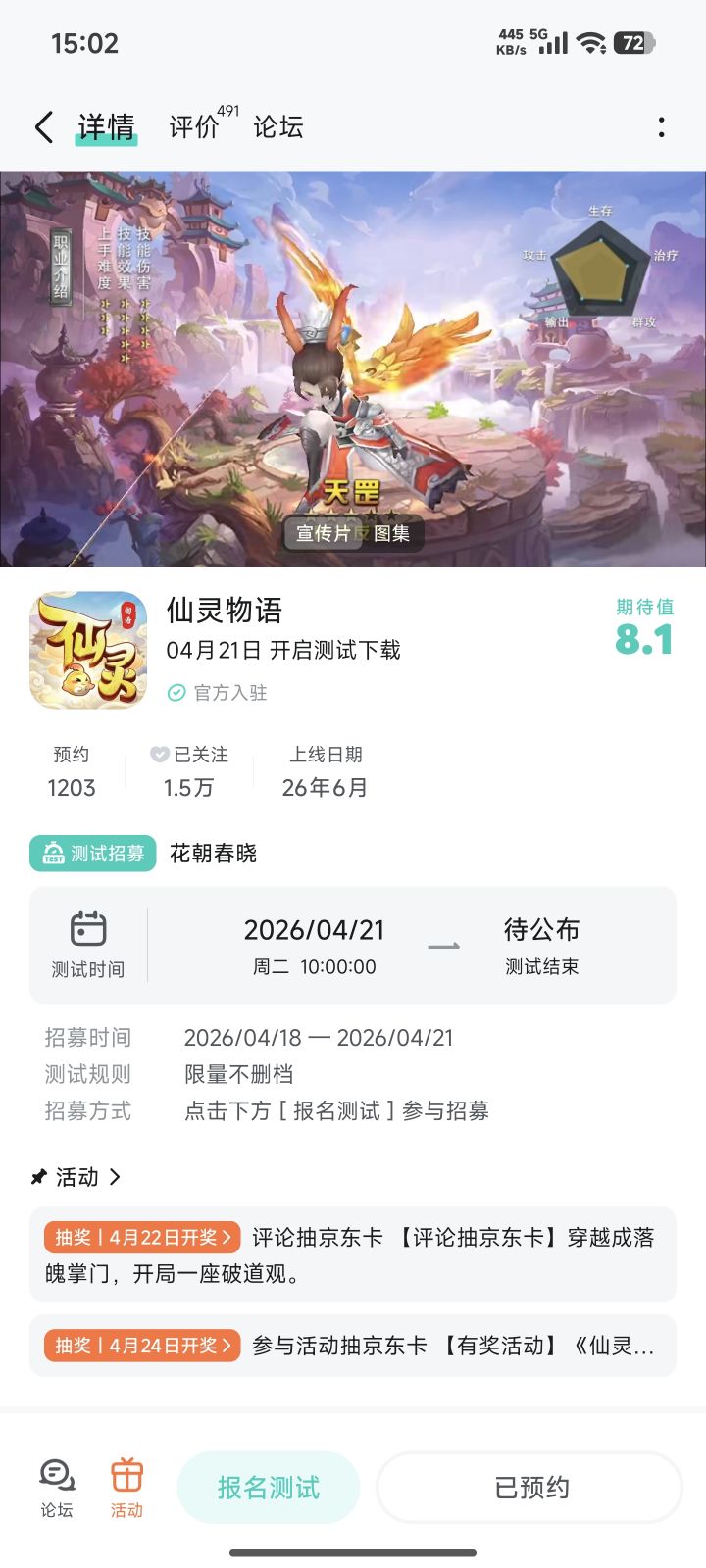Tap the back arrow at top left
This screenshot has width=706, height=1568.
42,127
